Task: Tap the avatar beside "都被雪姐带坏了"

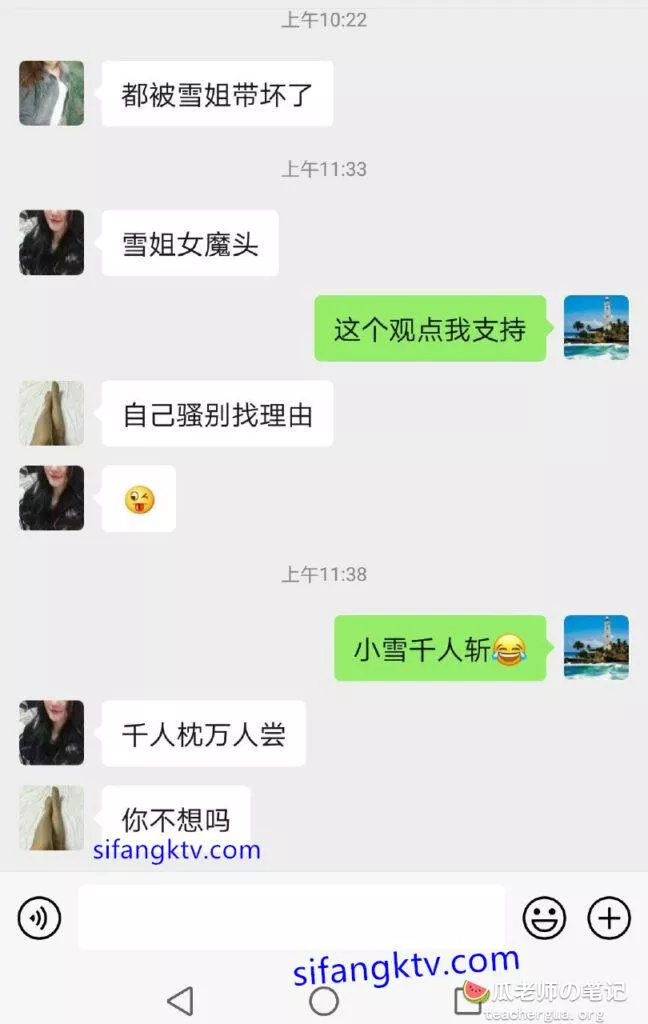Action: pos(52,94)
